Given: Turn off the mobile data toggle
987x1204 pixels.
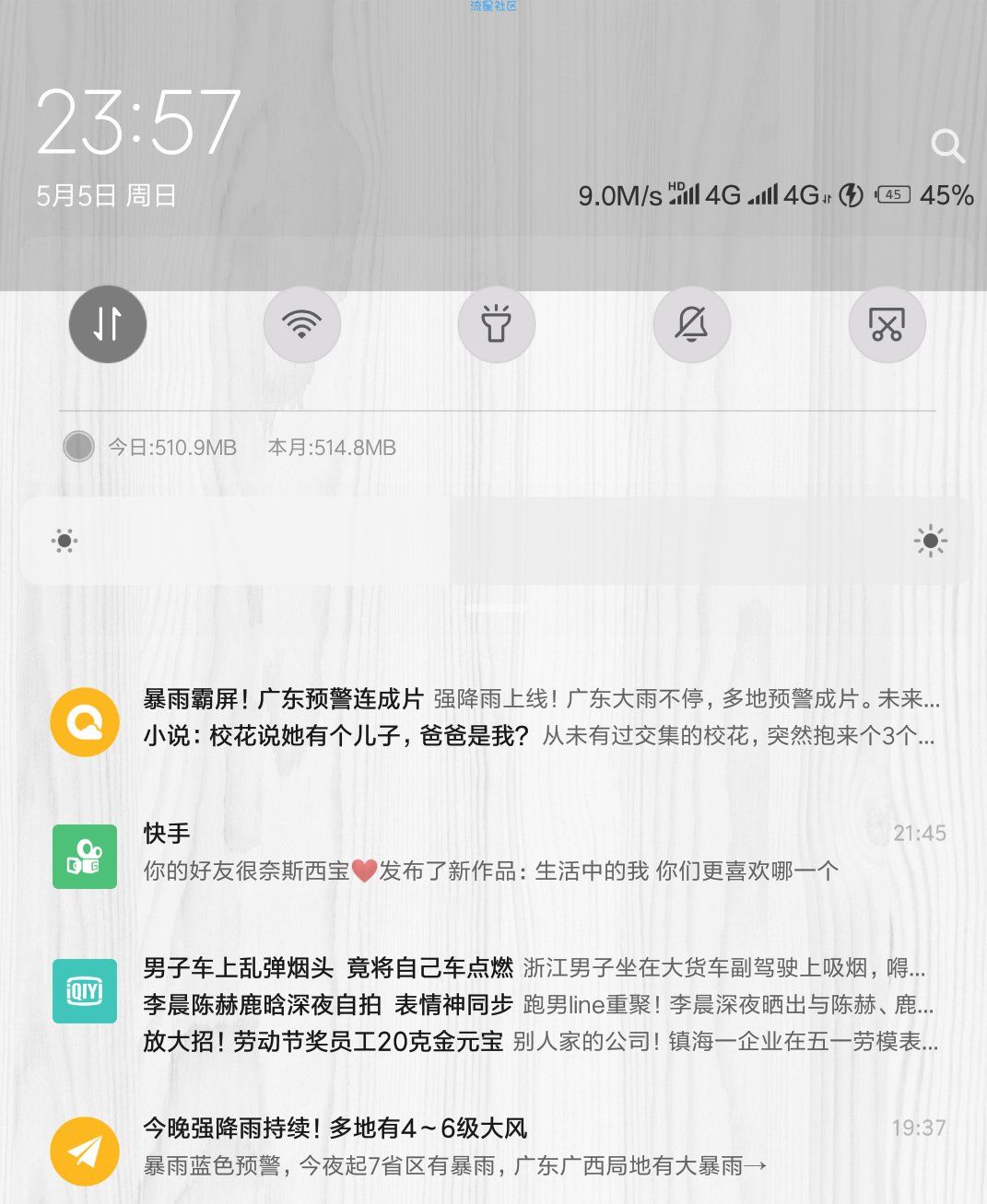Looking at the screenshot, I should 108,324.
